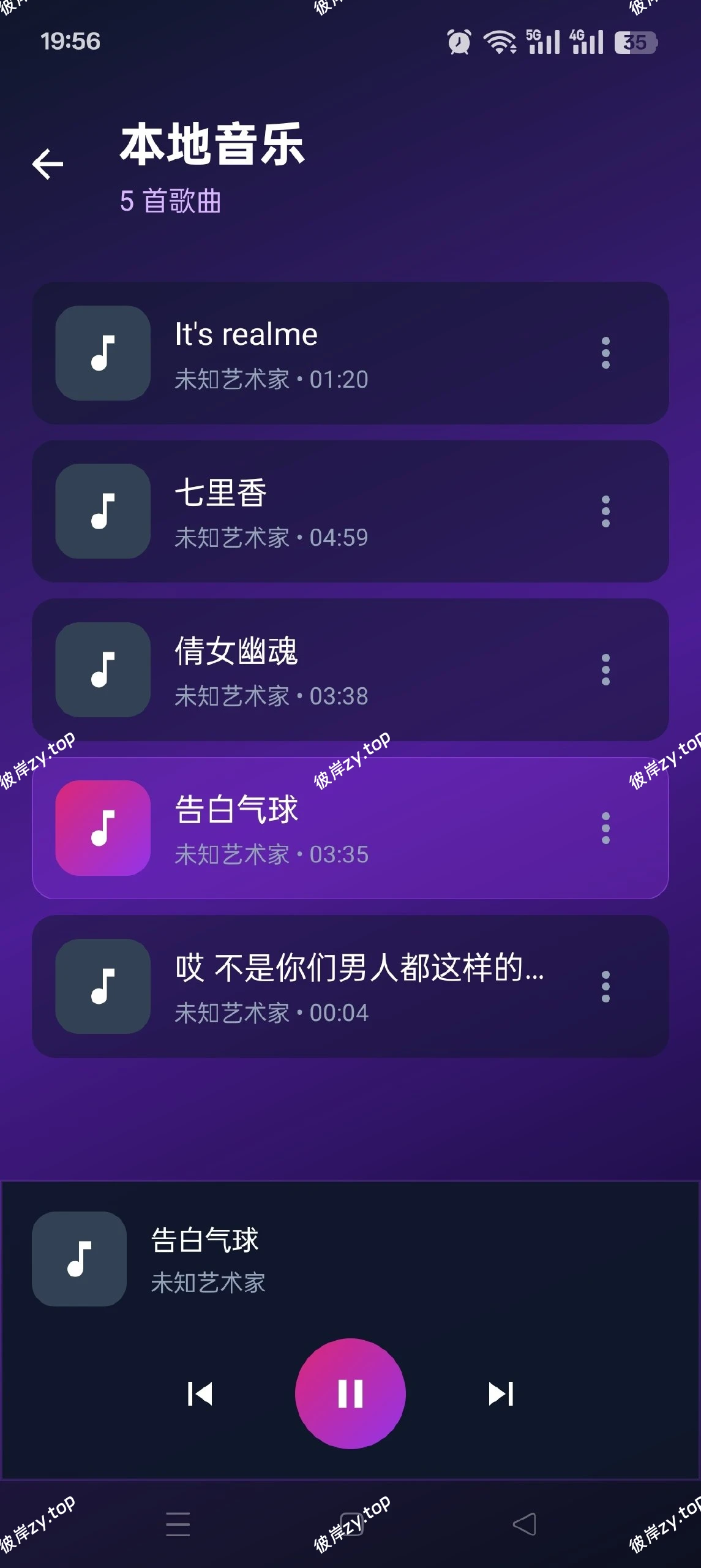The width and height of the screenshot is (701, 1568).
Task: Open the options menu for 告白气球
Action: pos(605,829)
